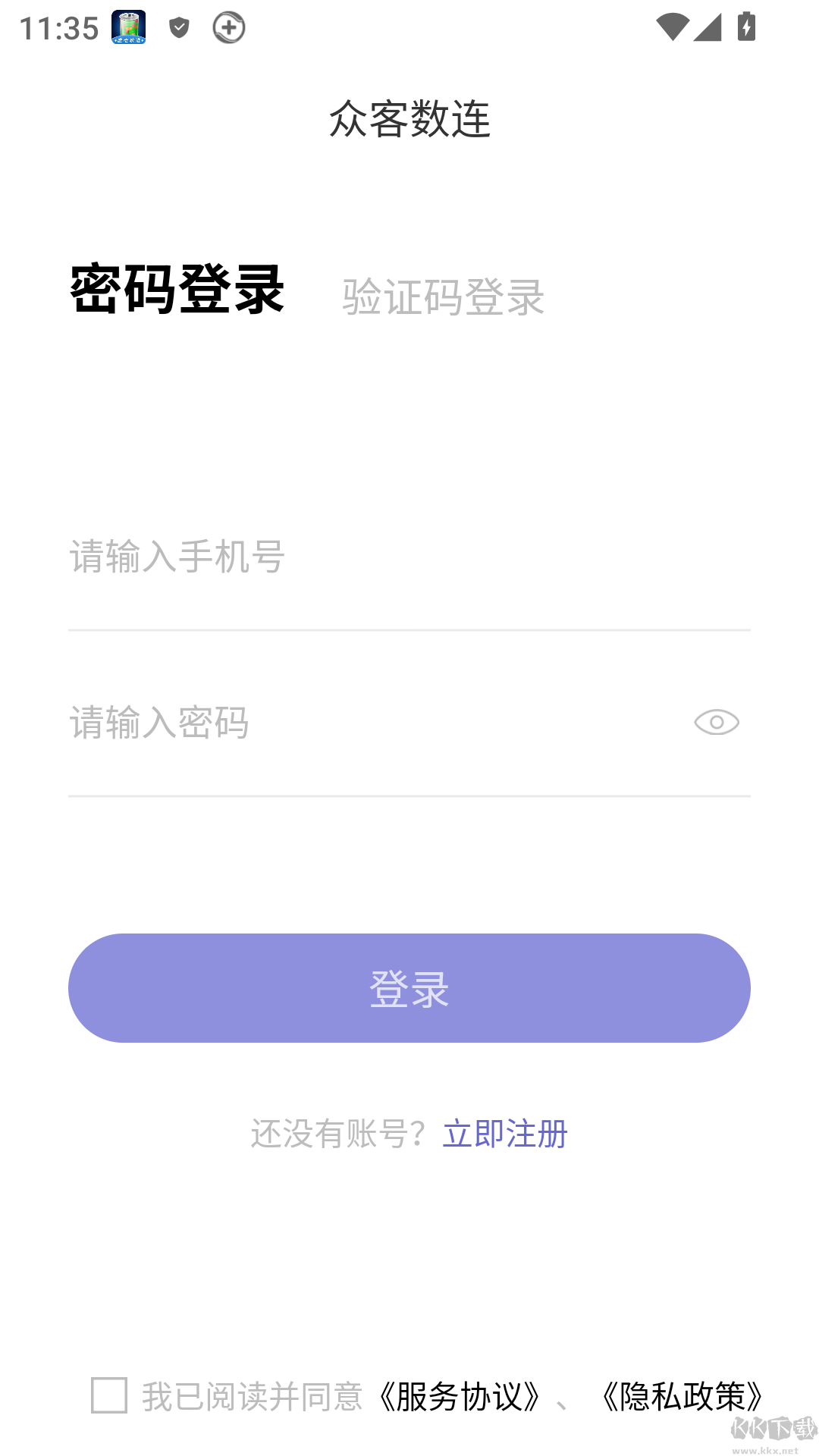Tap the 还没有账号 prompt text

tap(338, 1134)
